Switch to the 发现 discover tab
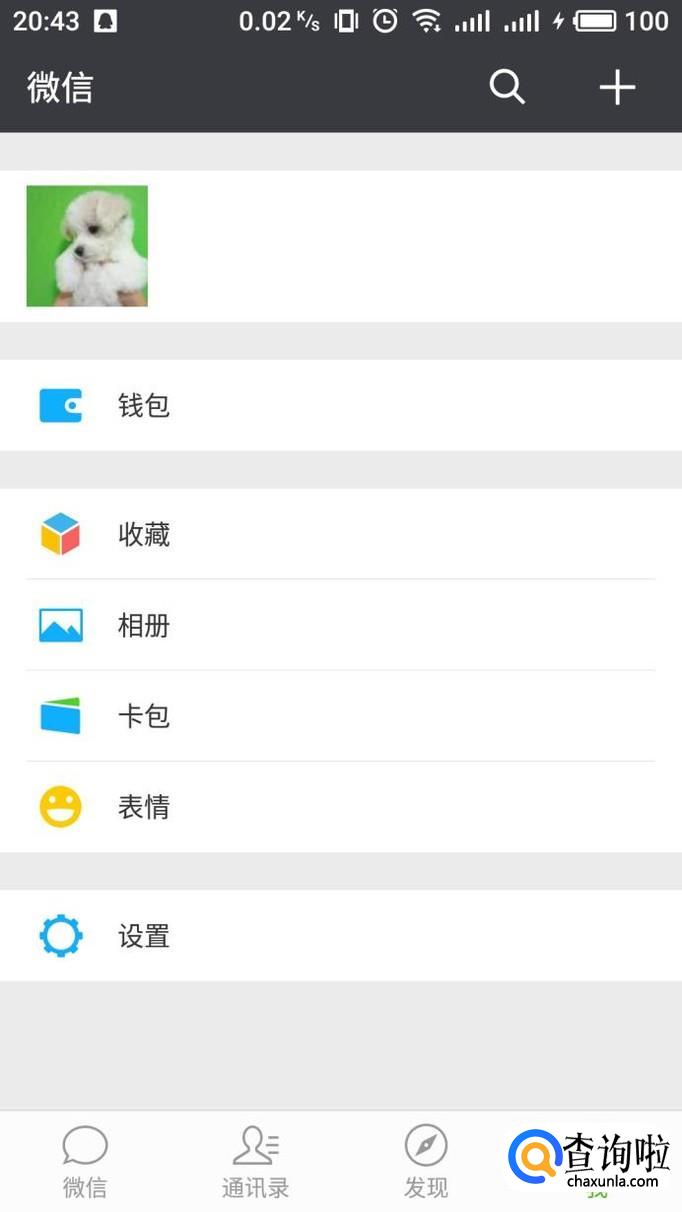The height and width of the screenshot is (1212, 682). (426, 1162)
